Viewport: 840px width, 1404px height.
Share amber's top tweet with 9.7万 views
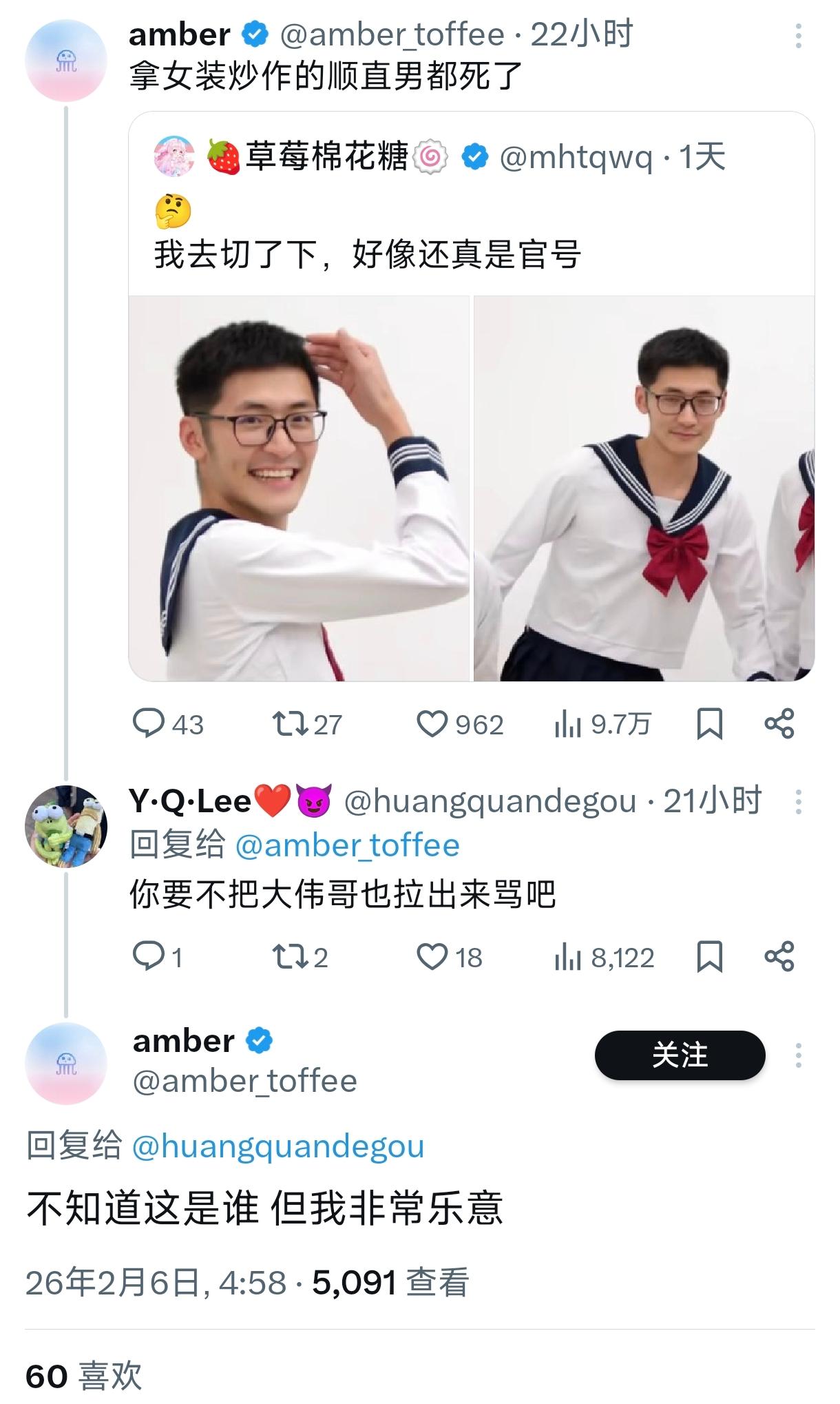779,724
